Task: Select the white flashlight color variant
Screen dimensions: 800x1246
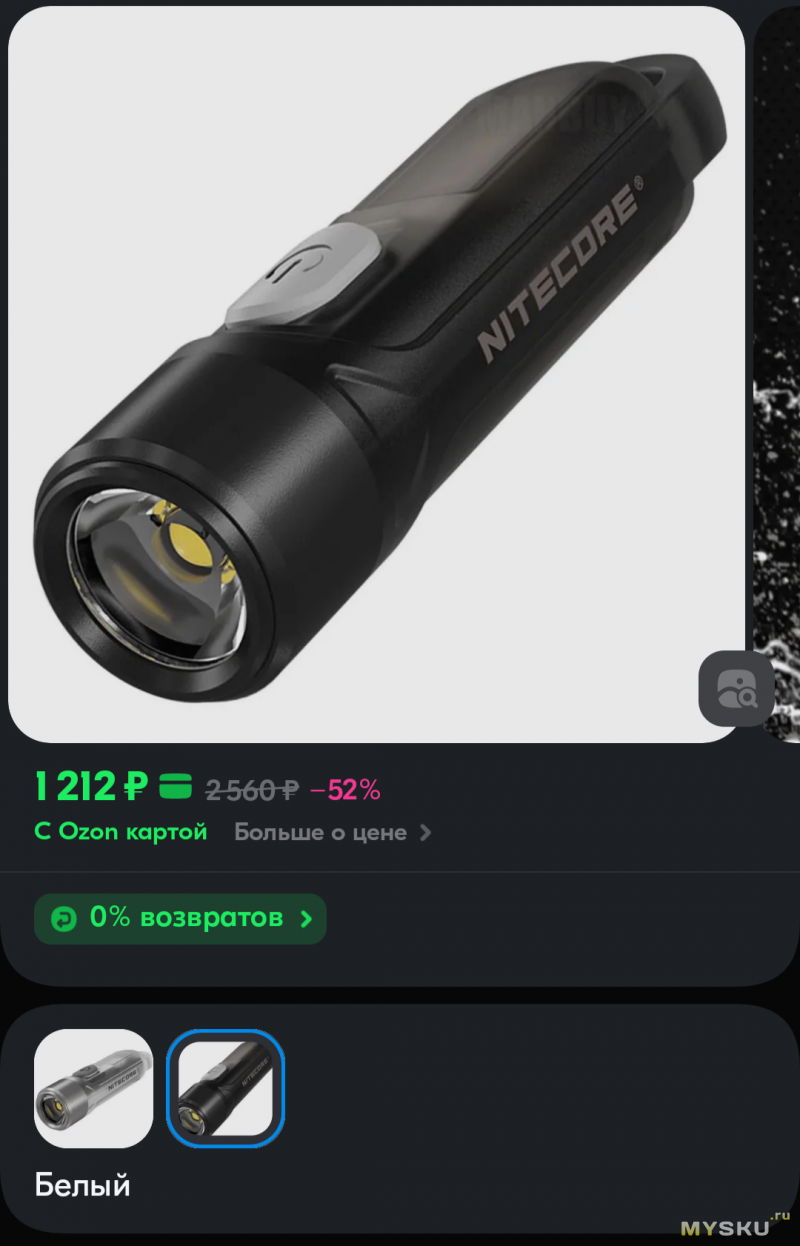Action: (x=94, y=1088)
